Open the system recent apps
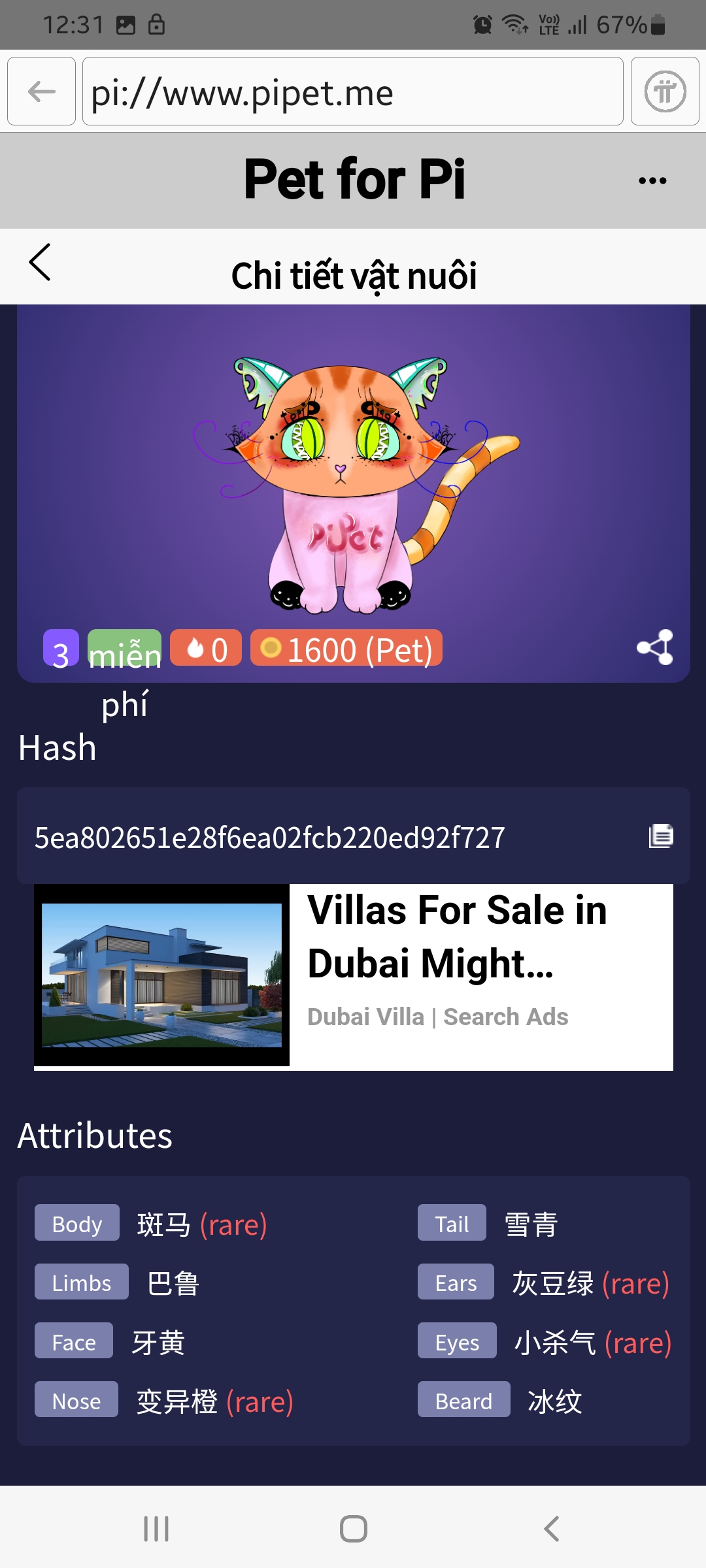Screen dimensions: 706x1568 156,1529
